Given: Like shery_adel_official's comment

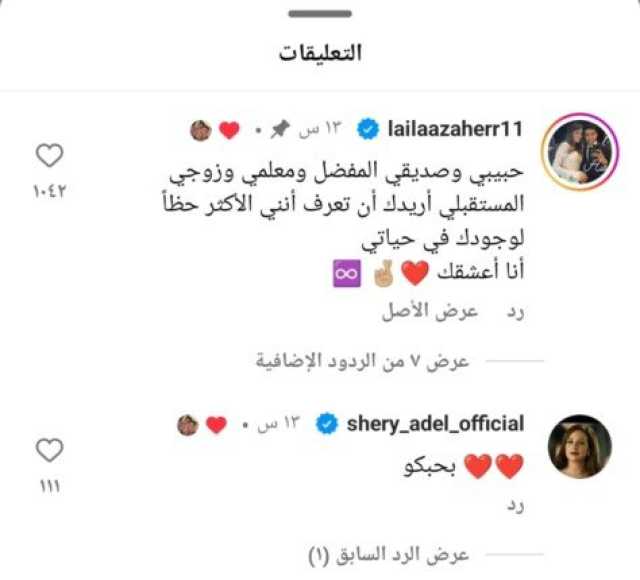Looking at the screenshot, I should [49, 451].
